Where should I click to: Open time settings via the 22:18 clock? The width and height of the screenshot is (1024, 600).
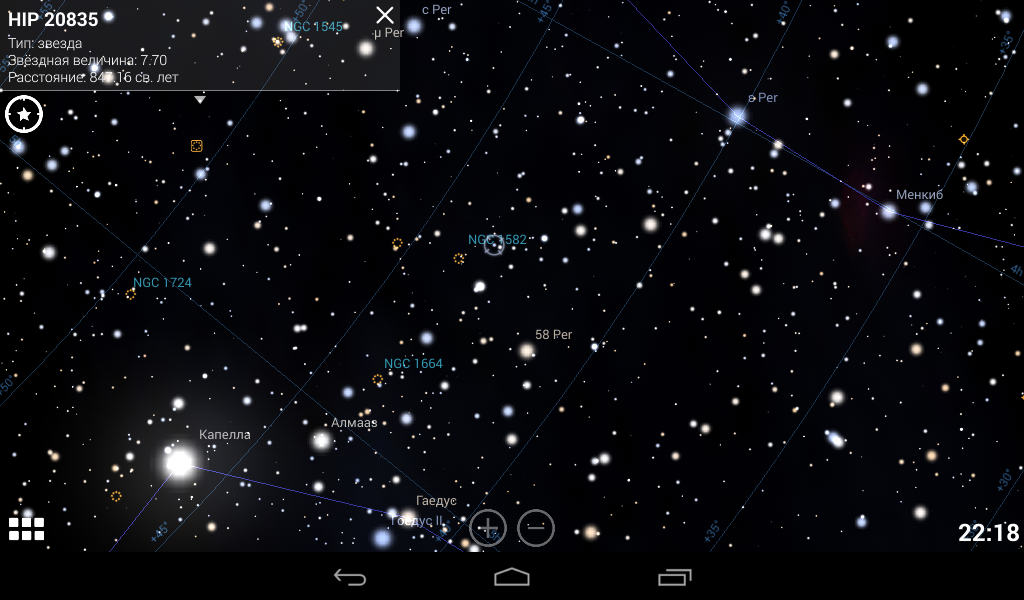pos(988,533)
